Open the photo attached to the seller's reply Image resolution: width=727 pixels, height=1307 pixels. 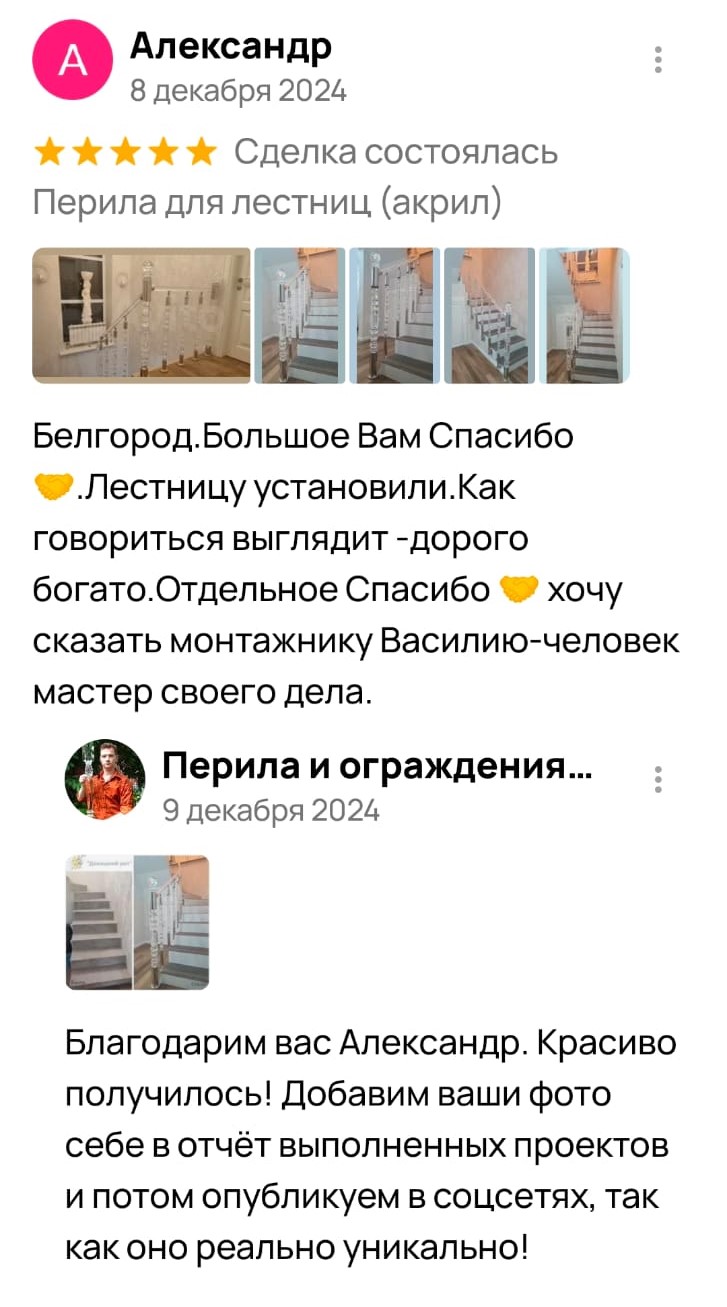coord(137,922)
